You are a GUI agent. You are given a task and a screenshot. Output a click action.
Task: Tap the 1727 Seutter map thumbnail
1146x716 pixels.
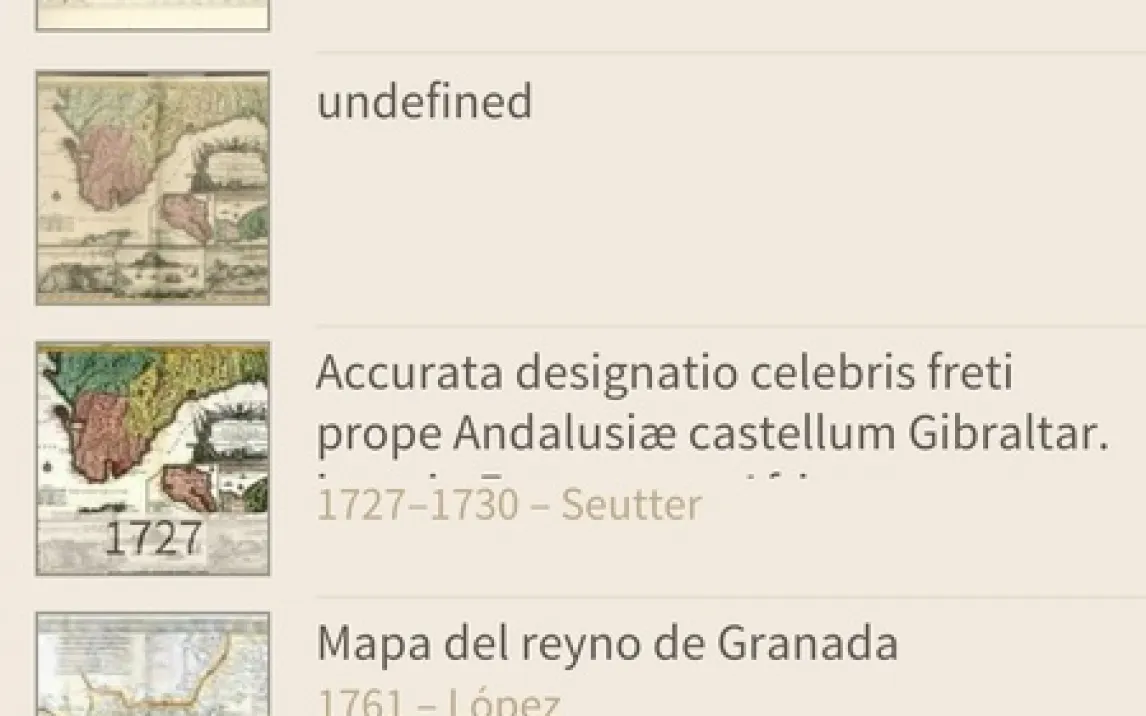coord(153,458)
